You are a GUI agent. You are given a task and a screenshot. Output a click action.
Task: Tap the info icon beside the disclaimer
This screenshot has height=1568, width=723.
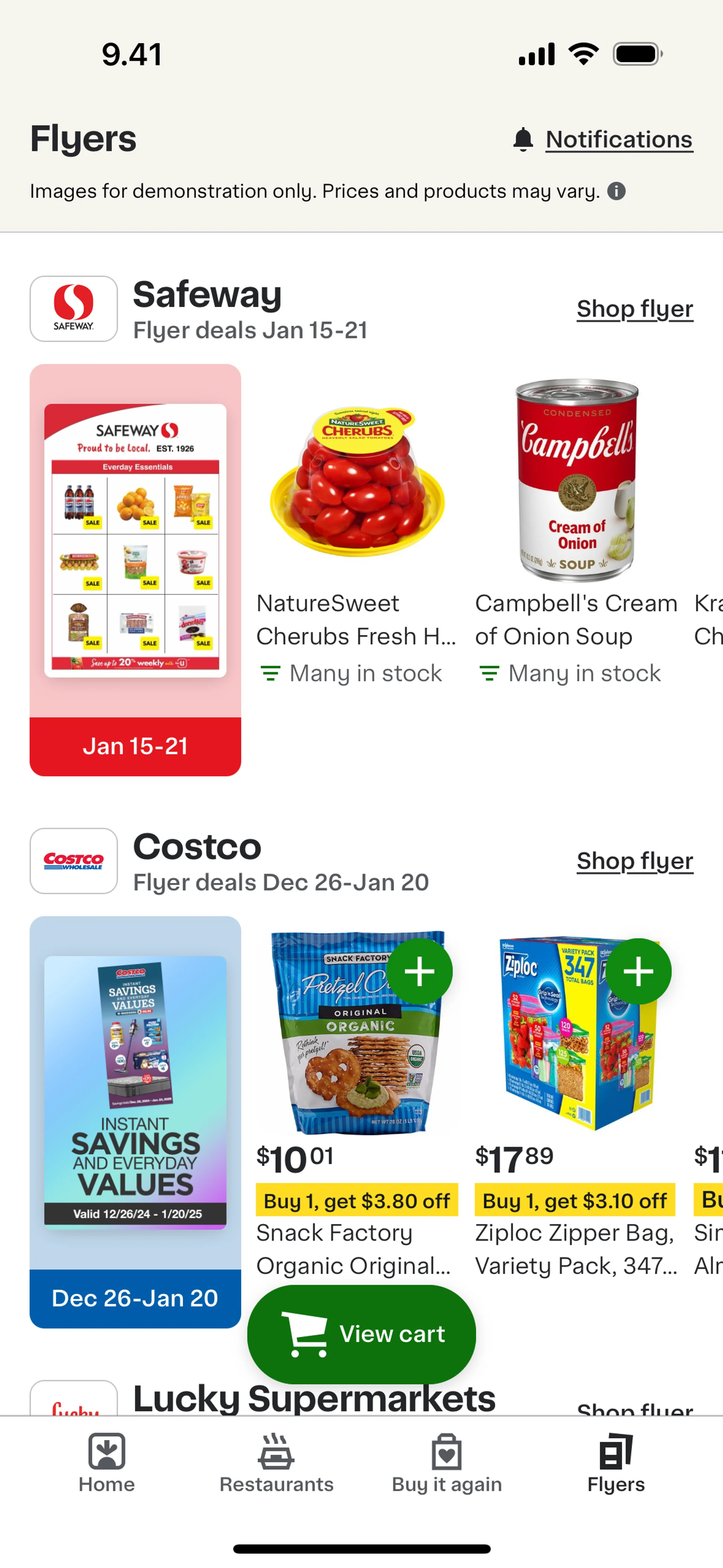point(616,191)
